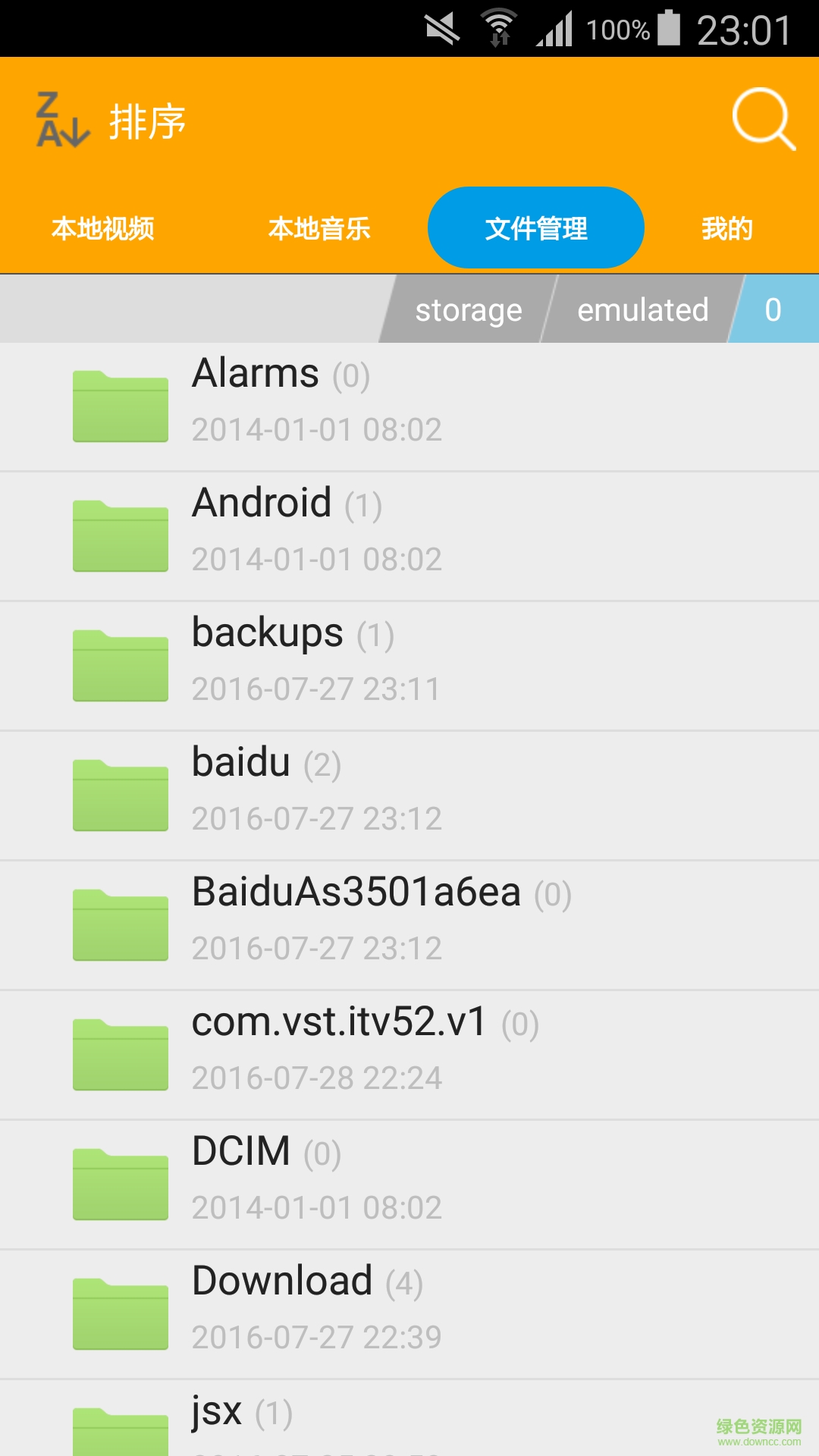The image size is (819, 1456).
Task: Open the jsx folder
Action: coord(409,1422)
